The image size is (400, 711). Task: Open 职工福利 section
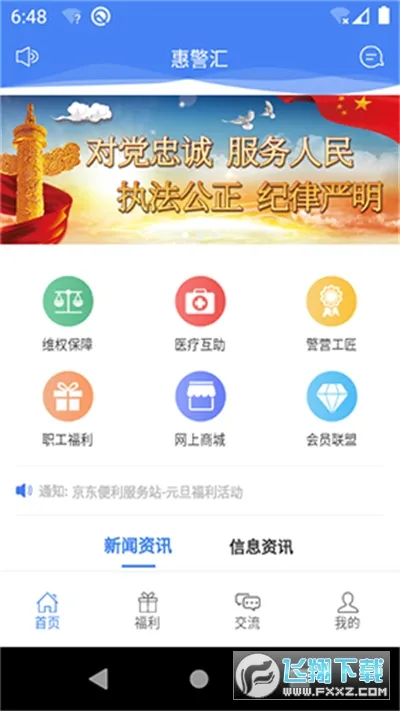(x=68, y=409)
